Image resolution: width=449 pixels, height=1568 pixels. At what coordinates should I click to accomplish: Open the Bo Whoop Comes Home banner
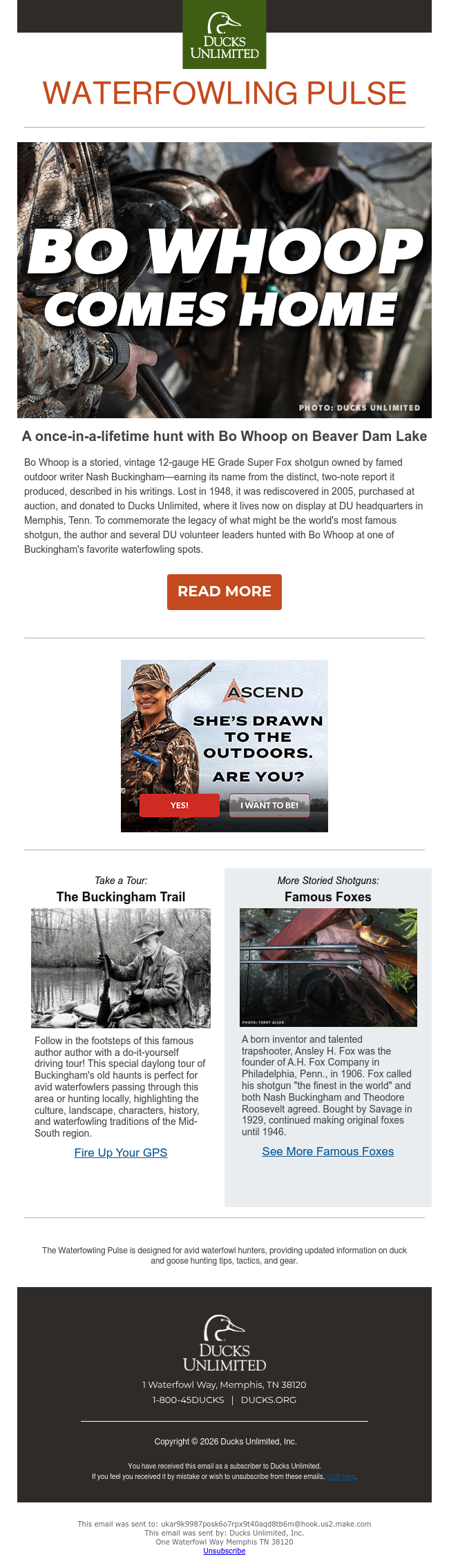pyautogui.click(x=224, y=280)
